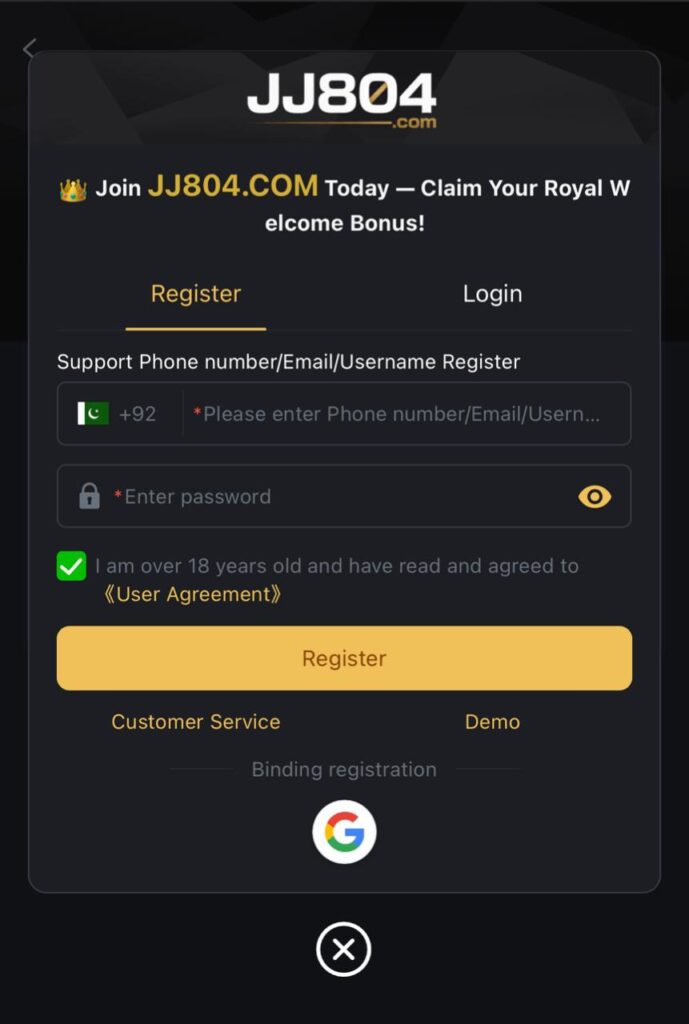Uncheck the over 18 years agreement checkbox
This screenshot has height=1024, width=689.
72,567
